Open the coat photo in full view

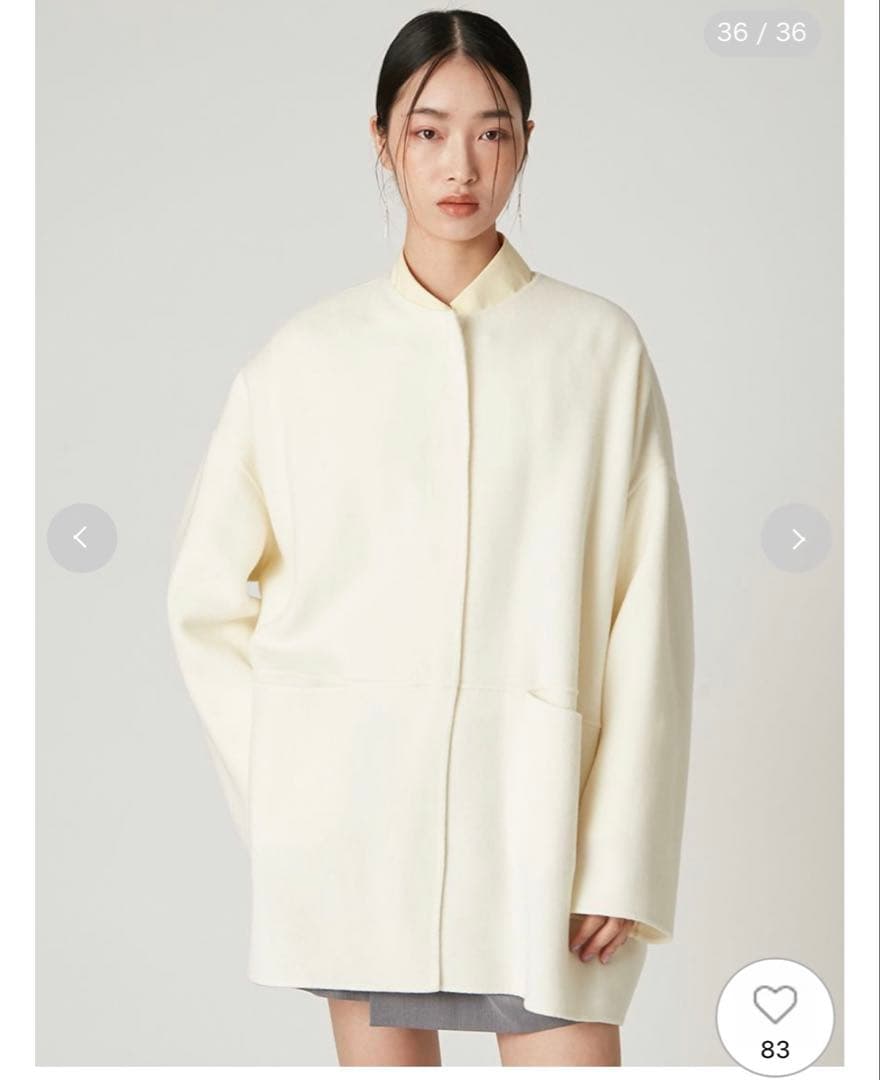coord(440,600)
